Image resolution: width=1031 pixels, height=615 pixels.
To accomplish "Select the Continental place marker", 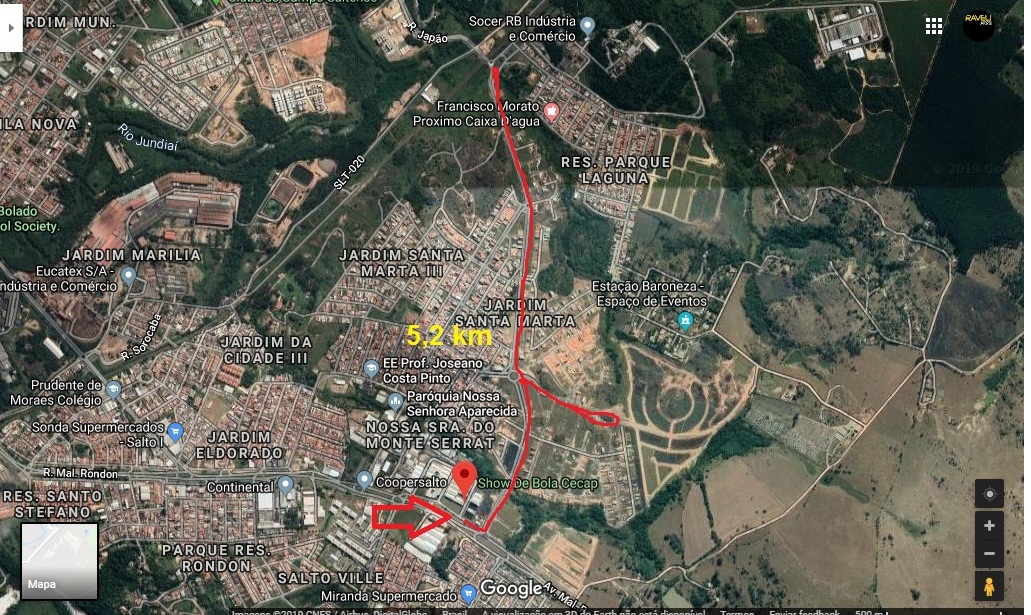I will tap(286, 485).
